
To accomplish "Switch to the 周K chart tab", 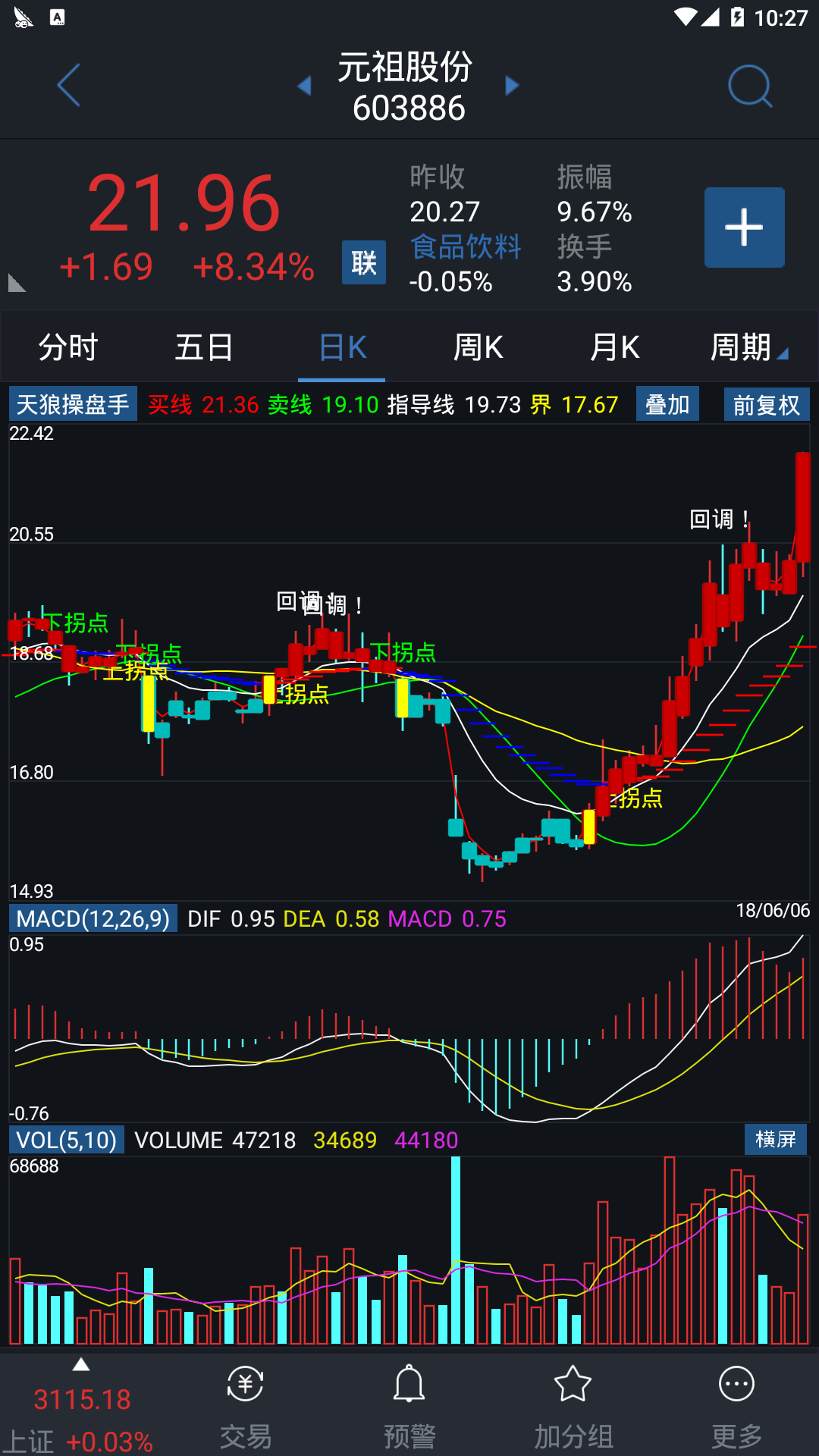I will point(478,347).
